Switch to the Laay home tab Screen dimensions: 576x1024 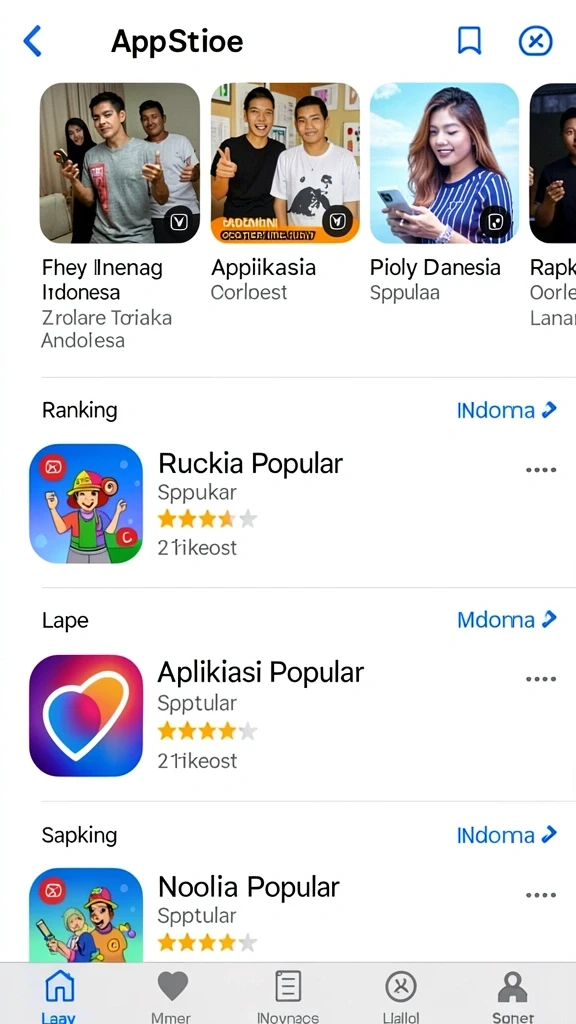click(59, 995)
